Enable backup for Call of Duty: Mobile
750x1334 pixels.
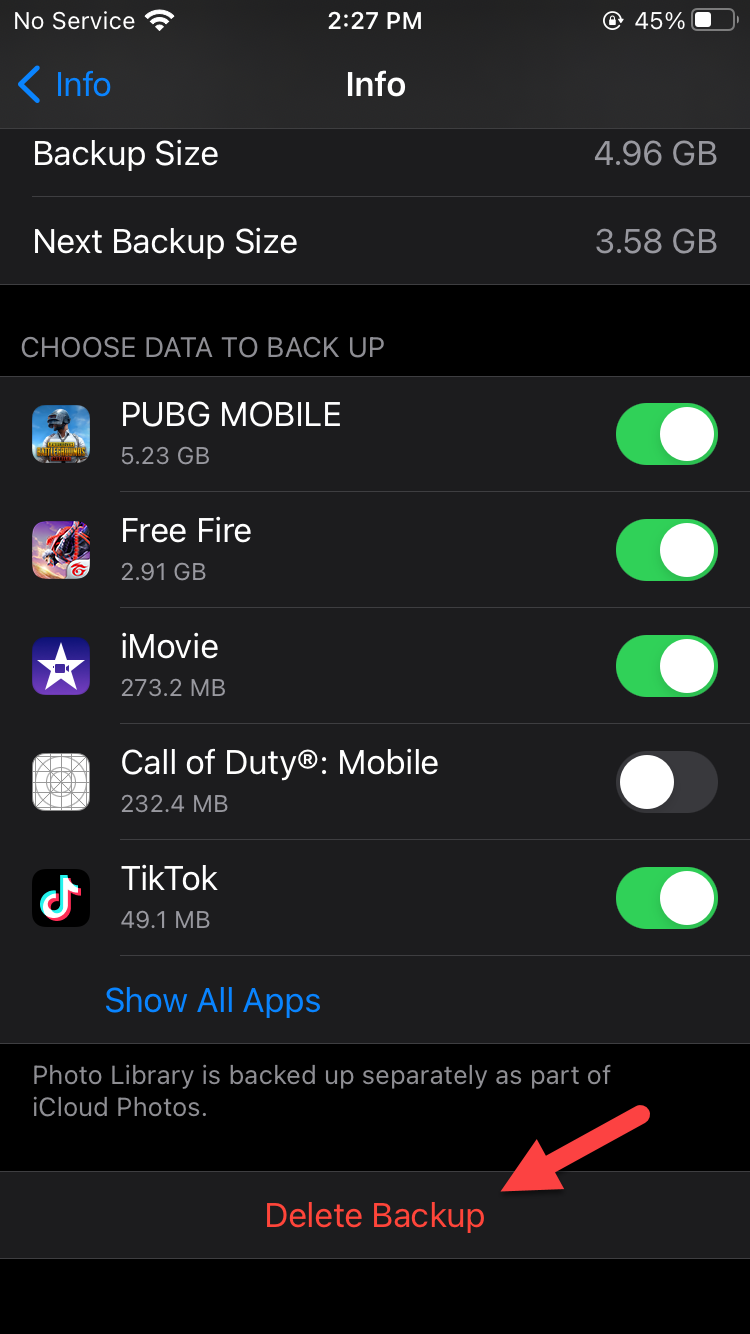pos(666,782)
